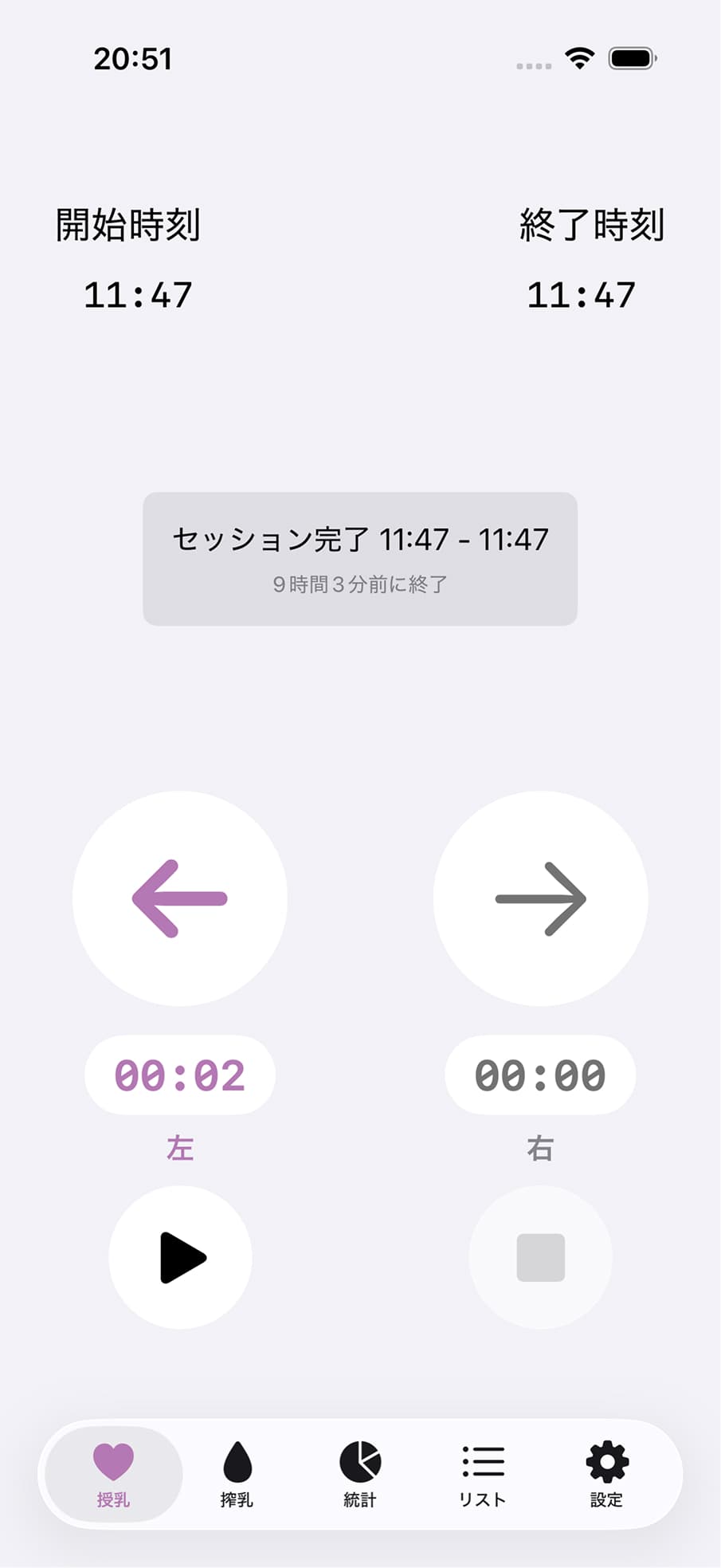Select the 開始時刻 start time 11:47
The image size is (721, 1568).
click(136, 295)
